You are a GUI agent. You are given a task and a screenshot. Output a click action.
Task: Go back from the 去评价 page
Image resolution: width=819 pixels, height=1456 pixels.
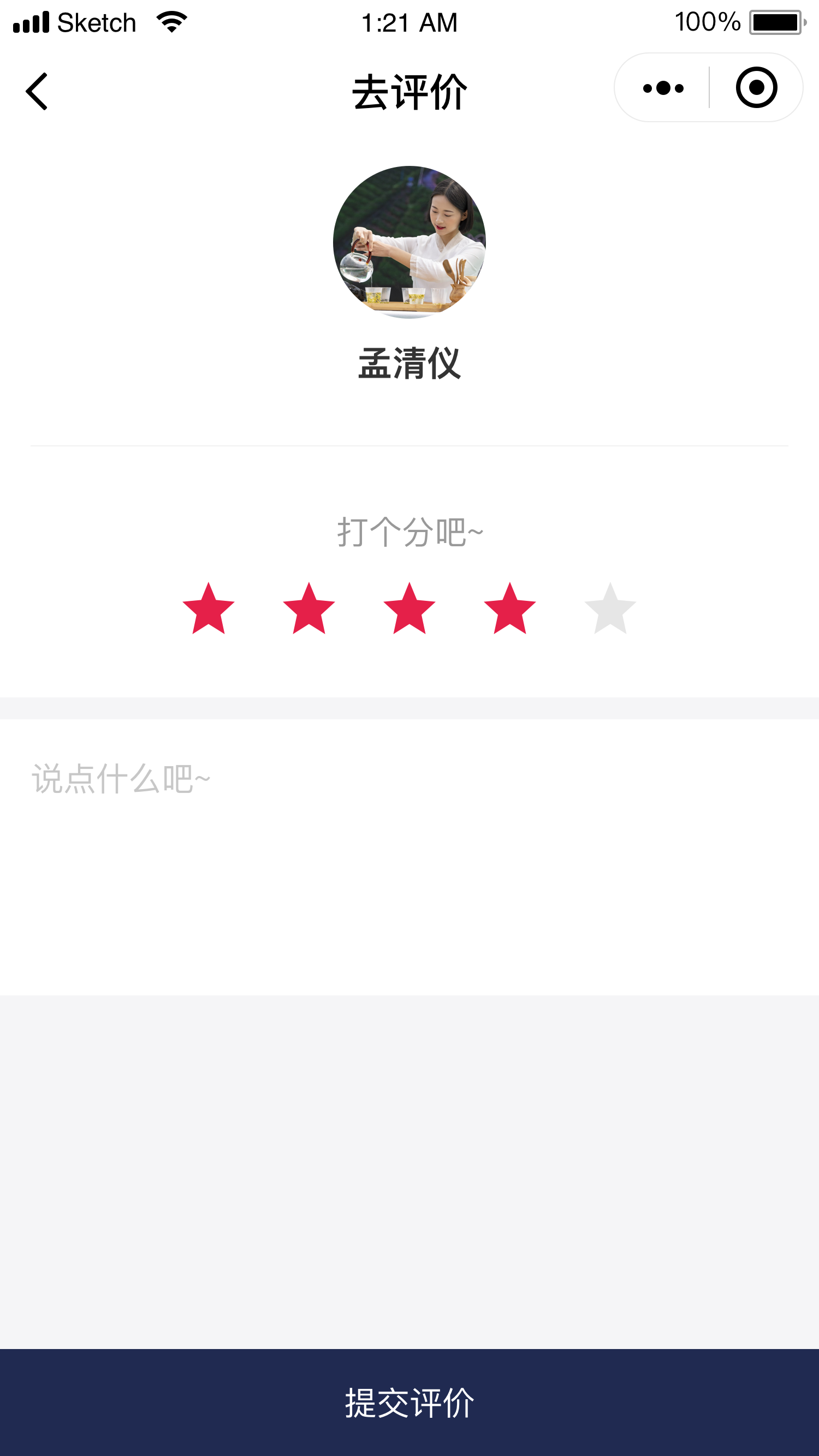pos(37,91)
